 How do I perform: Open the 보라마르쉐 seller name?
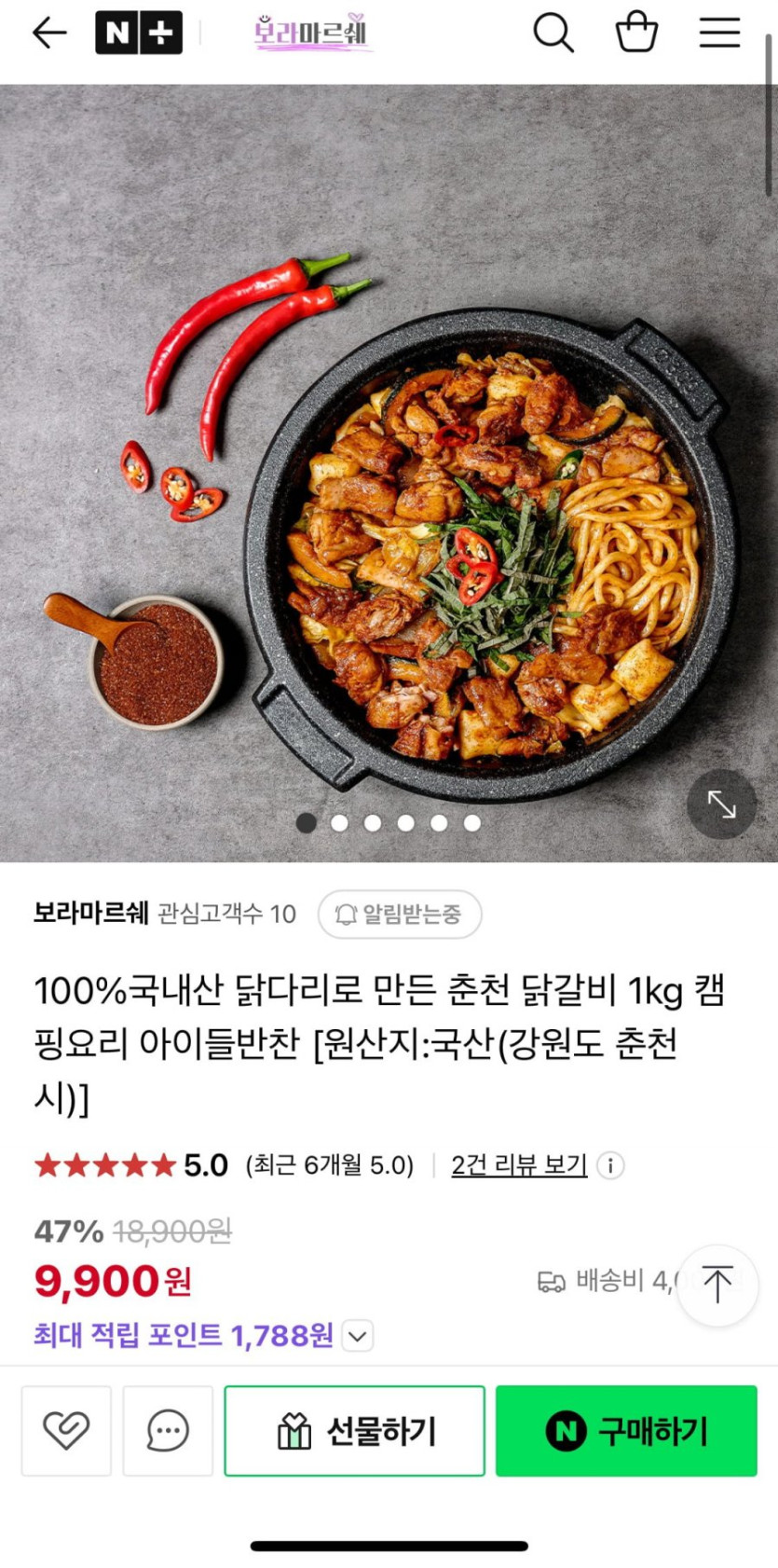[90, 913]
